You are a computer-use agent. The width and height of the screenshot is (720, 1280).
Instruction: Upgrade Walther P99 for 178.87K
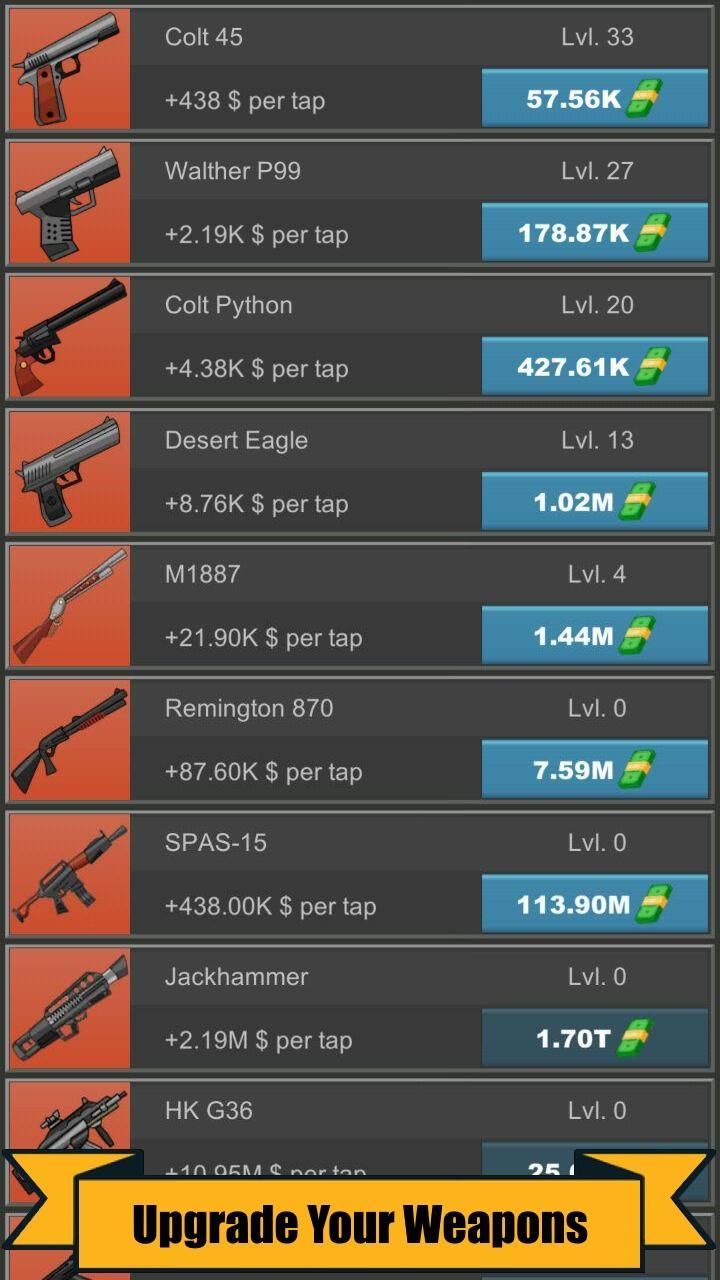594,233
